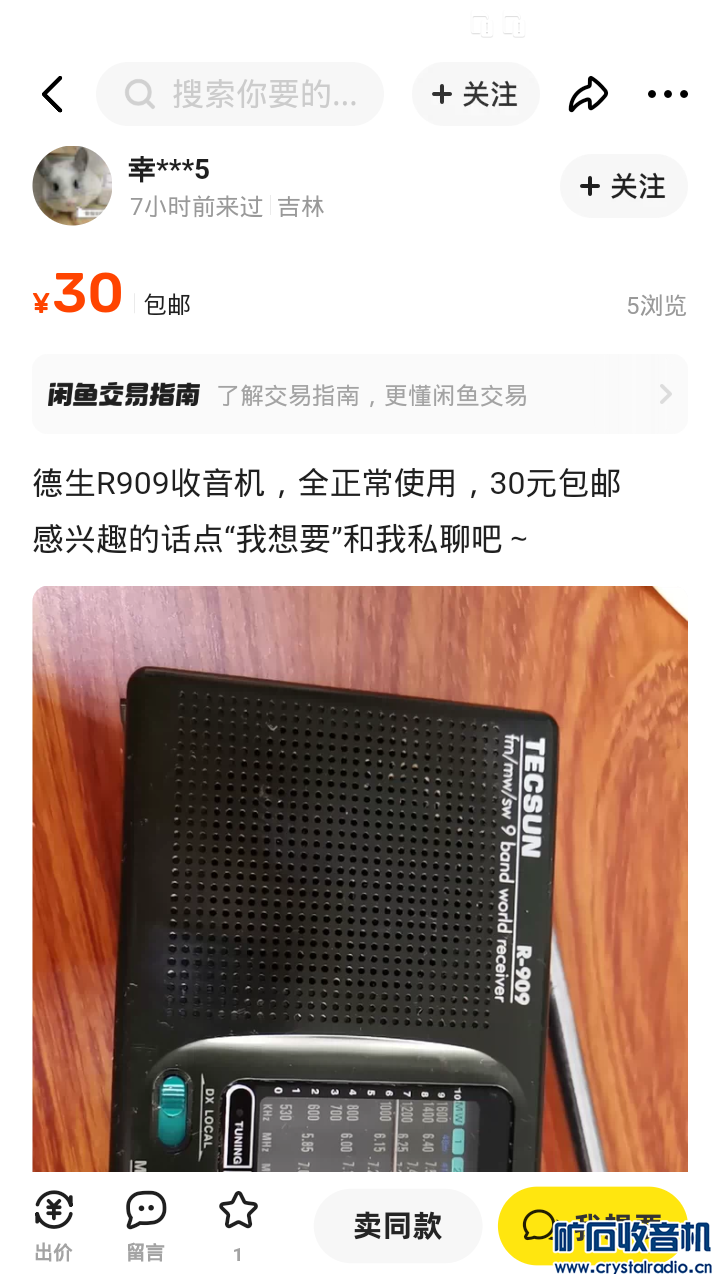Tap 卖同款 to sell the same item
This screenshot has height=1280, width=720.
pyautogui.click(x=397, y=1226)
